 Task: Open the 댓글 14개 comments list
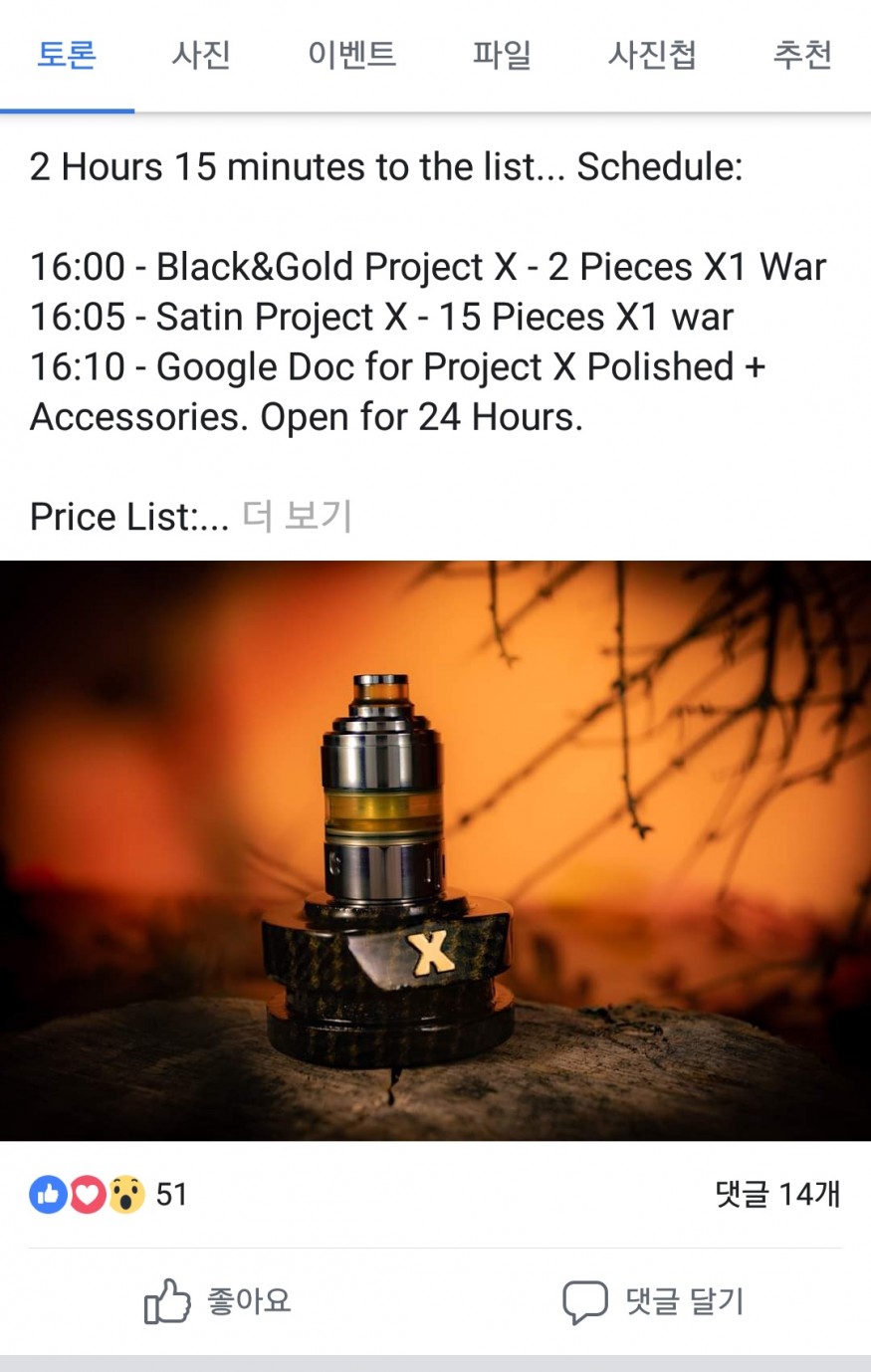(777, 1194)
